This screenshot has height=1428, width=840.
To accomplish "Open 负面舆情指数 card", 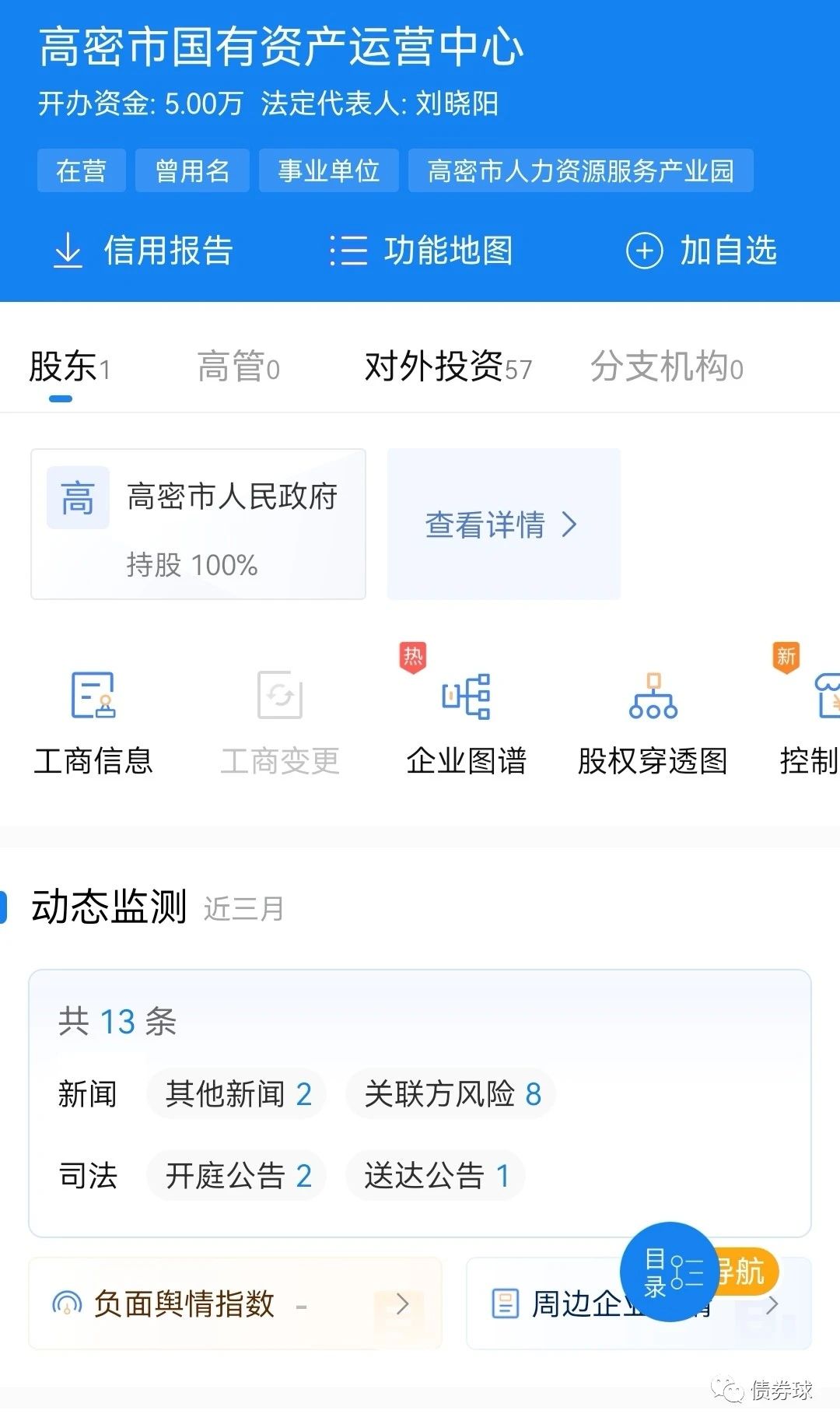I will coord(233,1303).
